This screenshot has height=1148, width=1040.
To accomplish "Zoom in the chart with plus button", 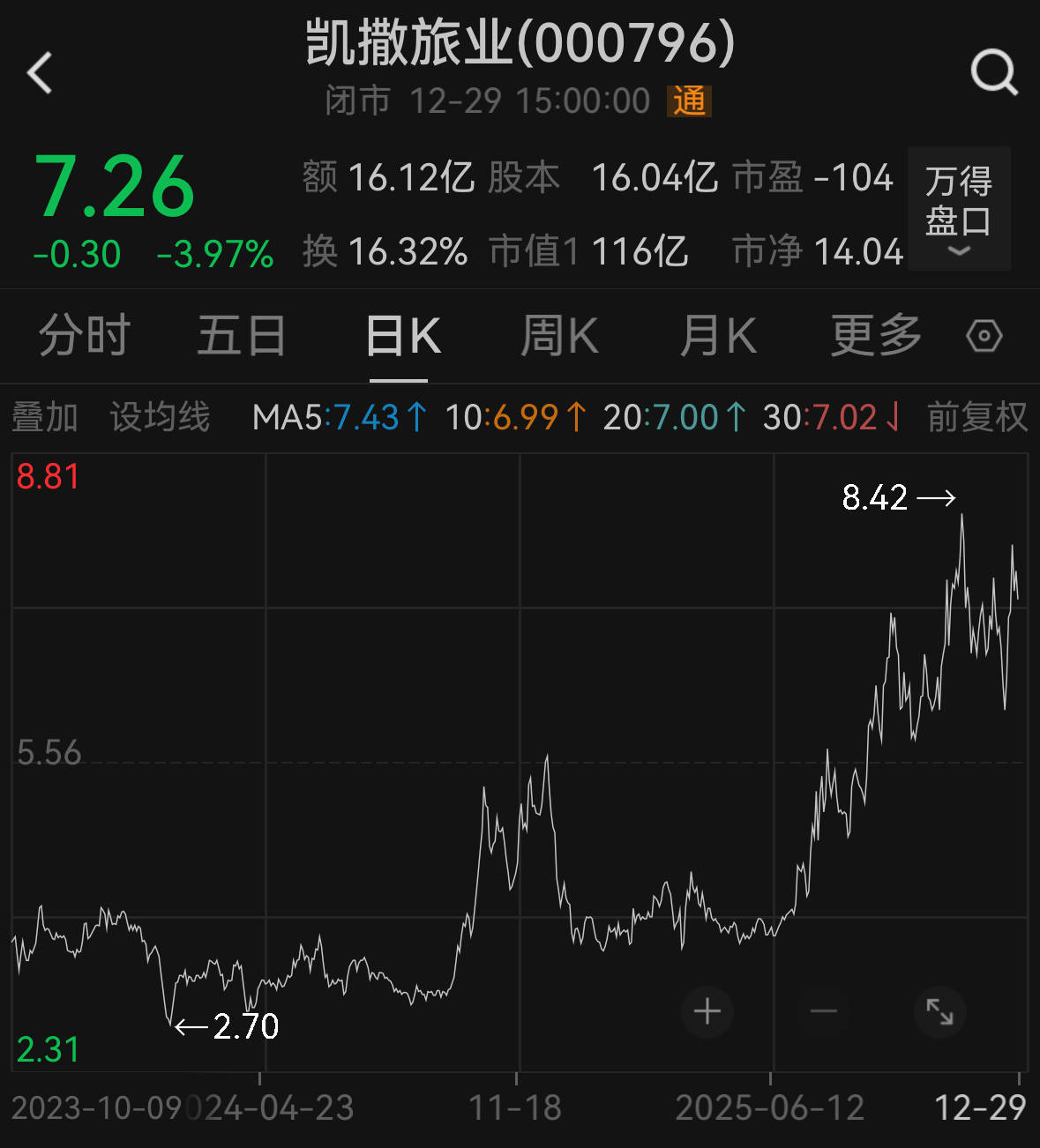I will [x=707, y=1011].
